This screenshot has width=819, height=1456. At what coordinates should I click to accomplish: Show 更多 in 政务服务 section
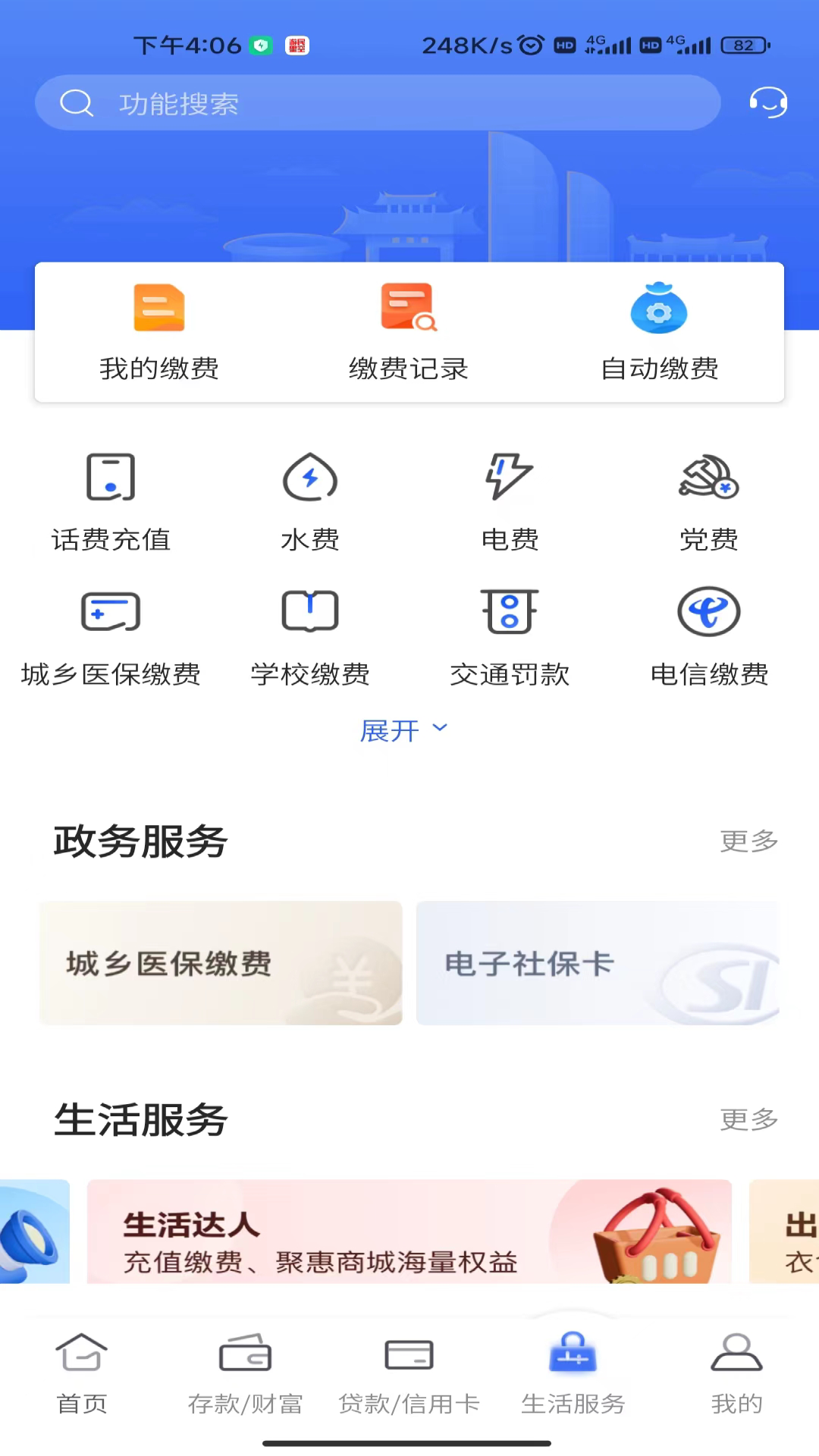(x=748, y=841)
